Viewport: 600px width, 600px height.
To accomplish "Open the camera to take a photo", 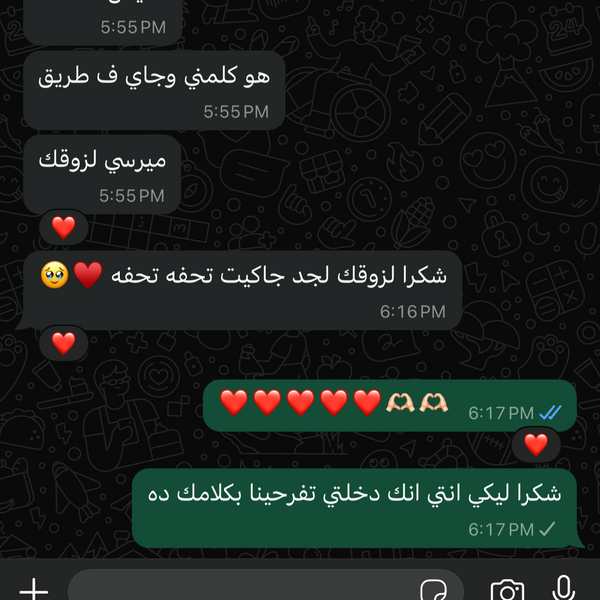I will pyautogui.click(x=507, y=590).
